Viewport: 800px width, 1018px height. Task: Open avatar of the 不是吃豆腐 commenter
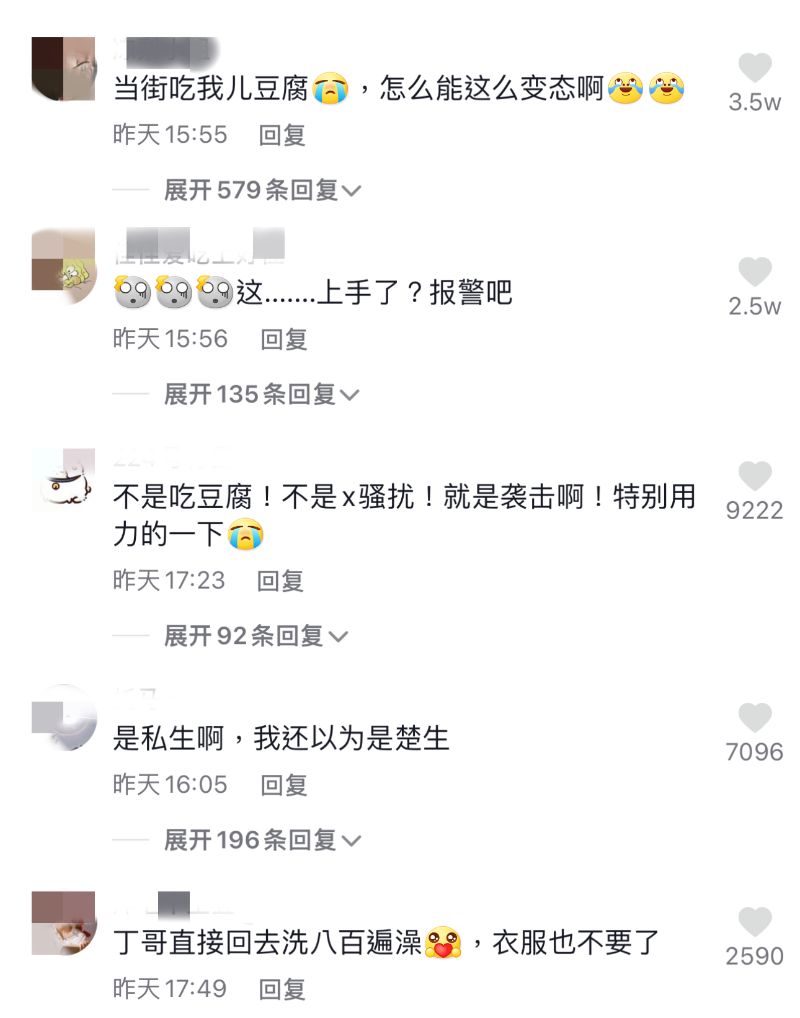63,482
